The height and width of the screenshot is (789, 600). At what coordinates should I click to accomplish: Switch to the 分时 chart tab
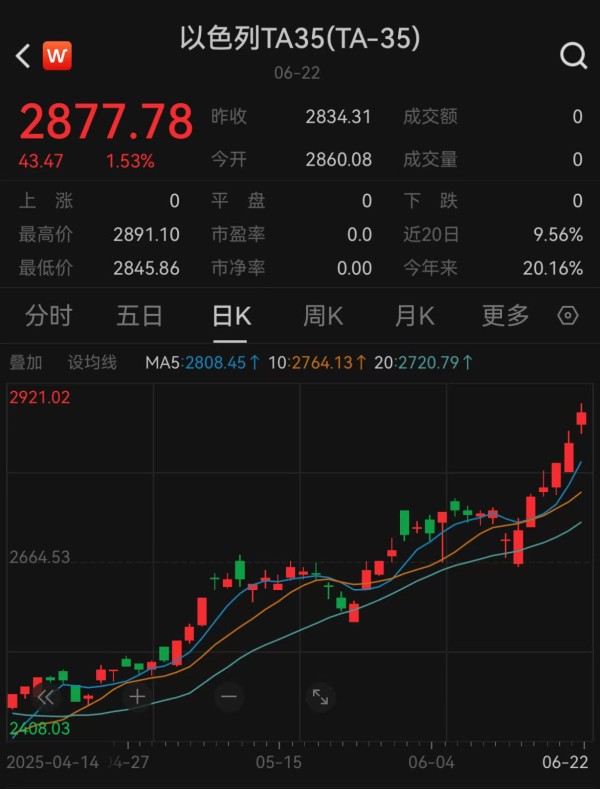pyautogui.click(x=48, y=316)
